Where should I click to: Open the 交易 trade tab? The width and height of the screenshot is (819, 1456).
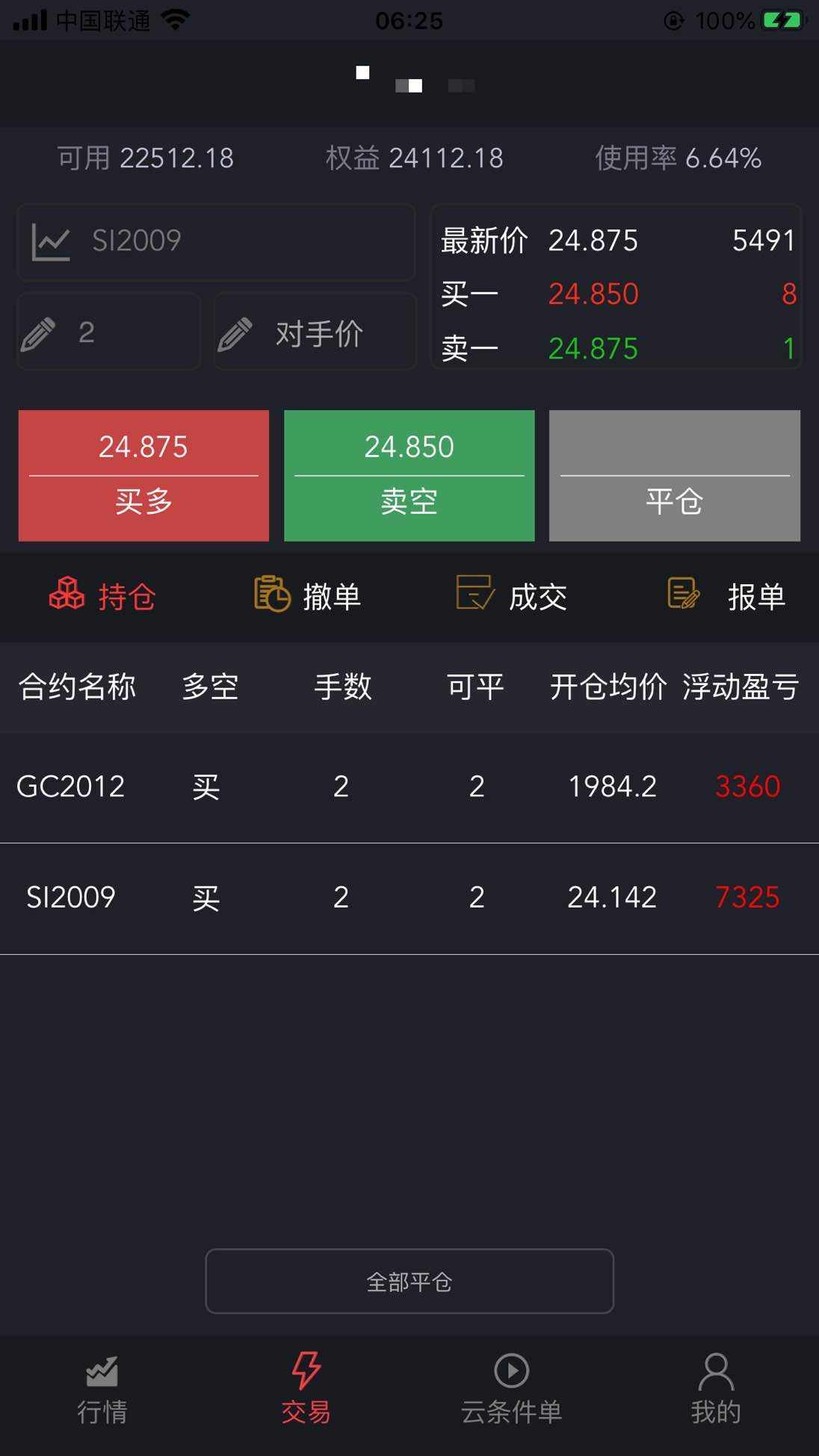point(306,1390)
